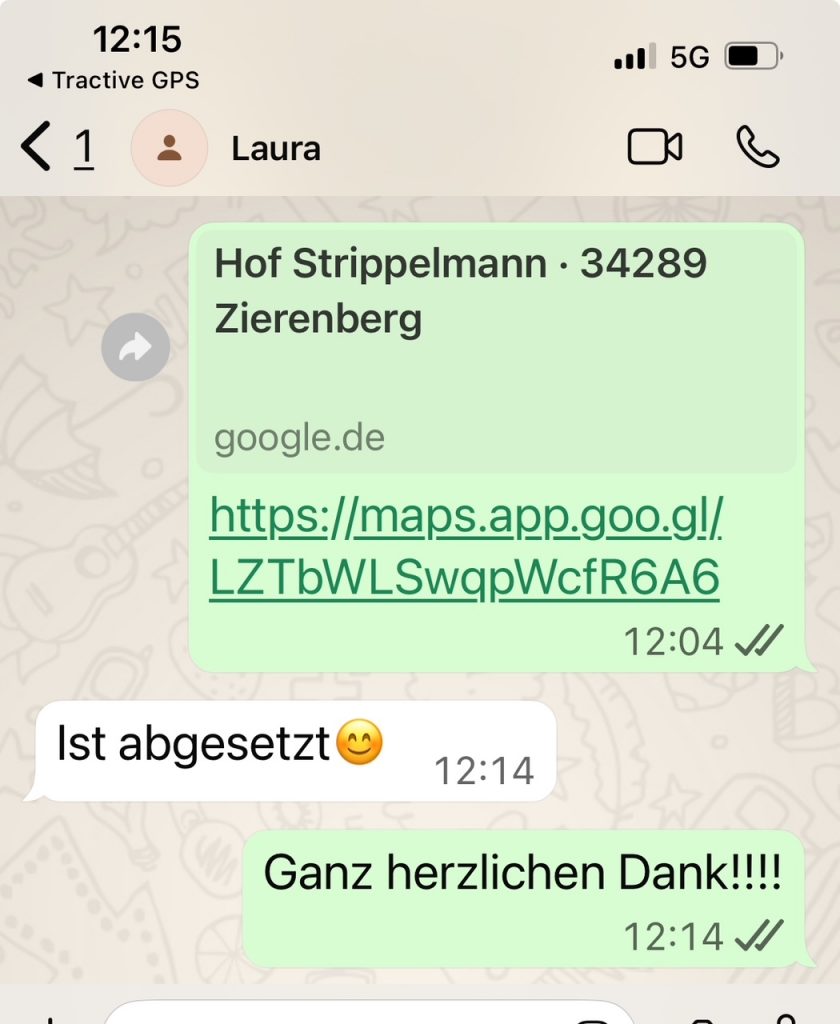
Task: Start a video call with Laura
Action: point(655,148)
